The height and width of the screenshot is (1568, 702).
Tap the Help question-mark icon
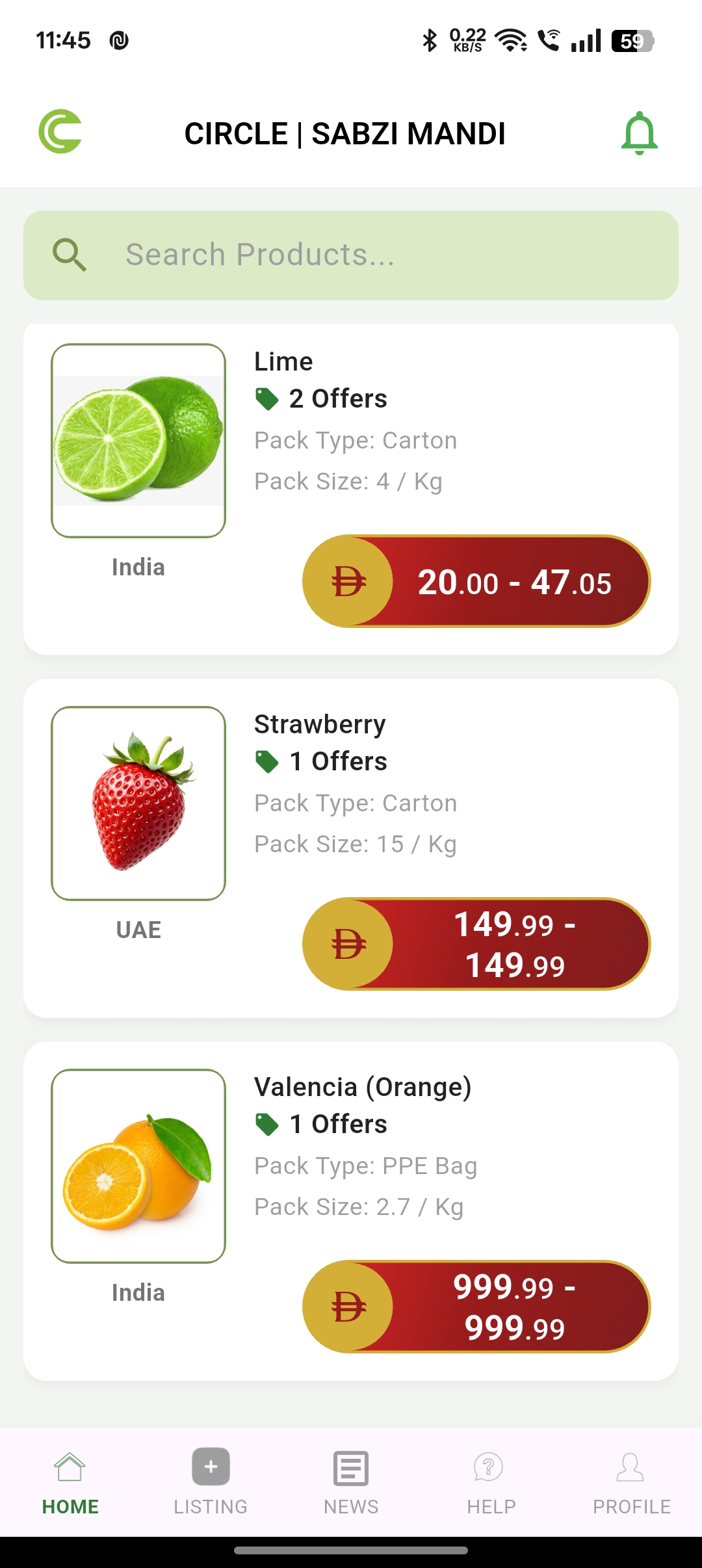point(491,1468)
